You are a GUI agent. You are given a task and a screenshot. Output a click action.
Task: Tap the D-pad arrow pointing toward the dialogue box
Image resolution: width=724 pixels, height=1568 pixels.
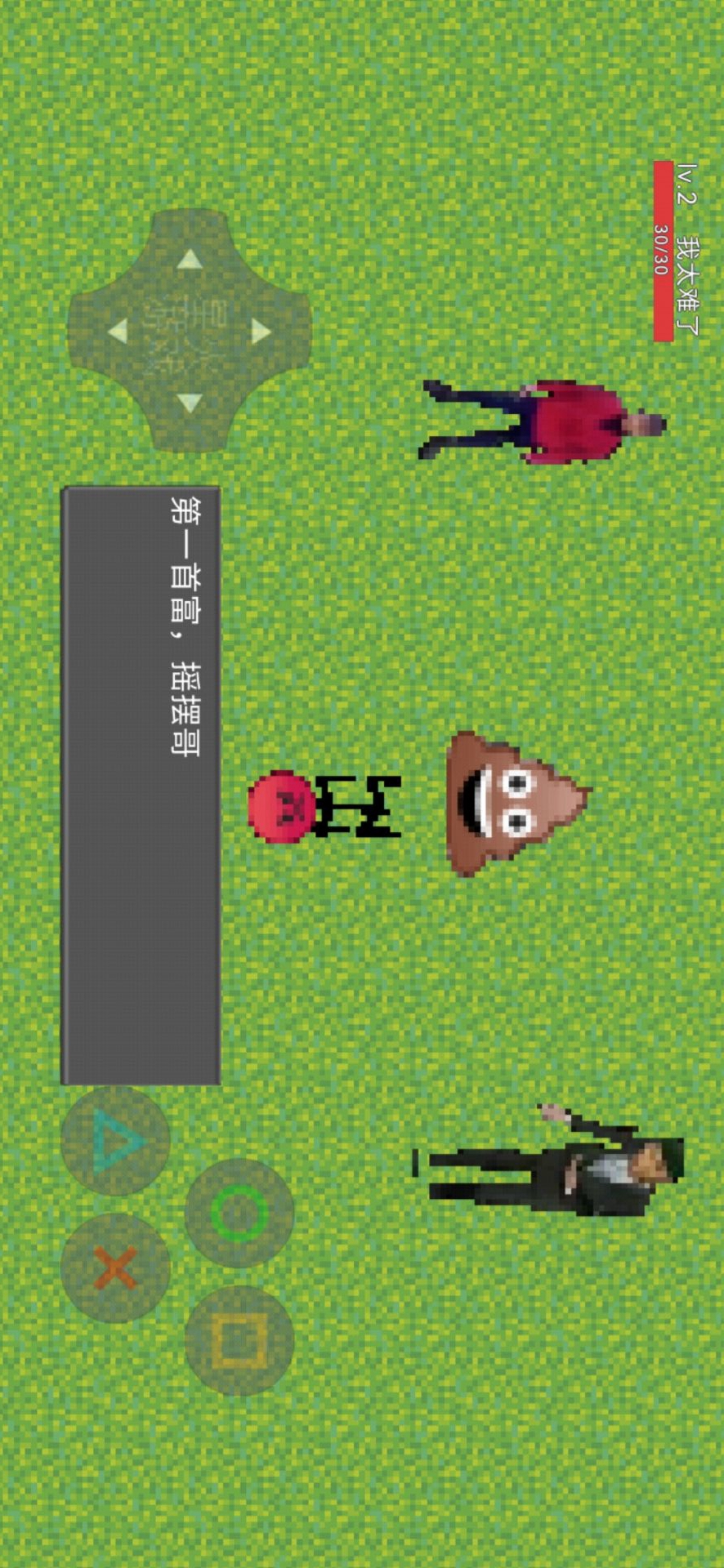[190, 402]
